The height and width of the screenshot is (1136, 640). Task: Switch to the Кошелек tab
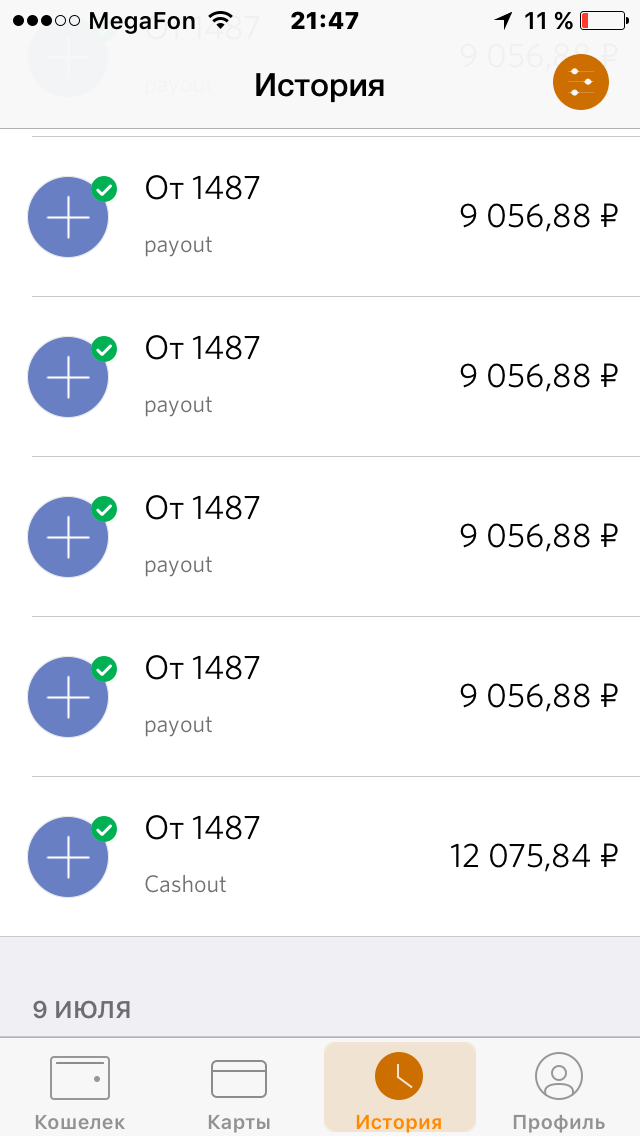80,1090
